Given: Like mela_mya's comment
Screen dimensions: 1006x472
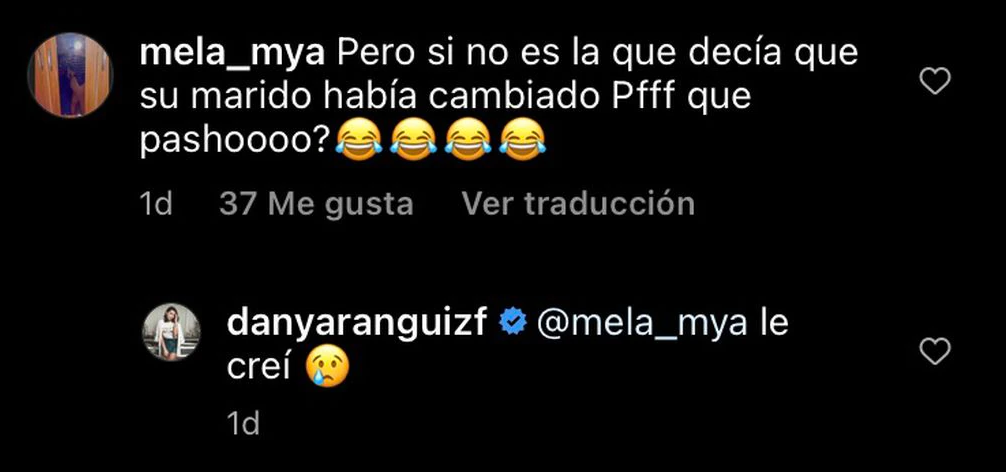Looking at the screenshot, I should 934,82.
